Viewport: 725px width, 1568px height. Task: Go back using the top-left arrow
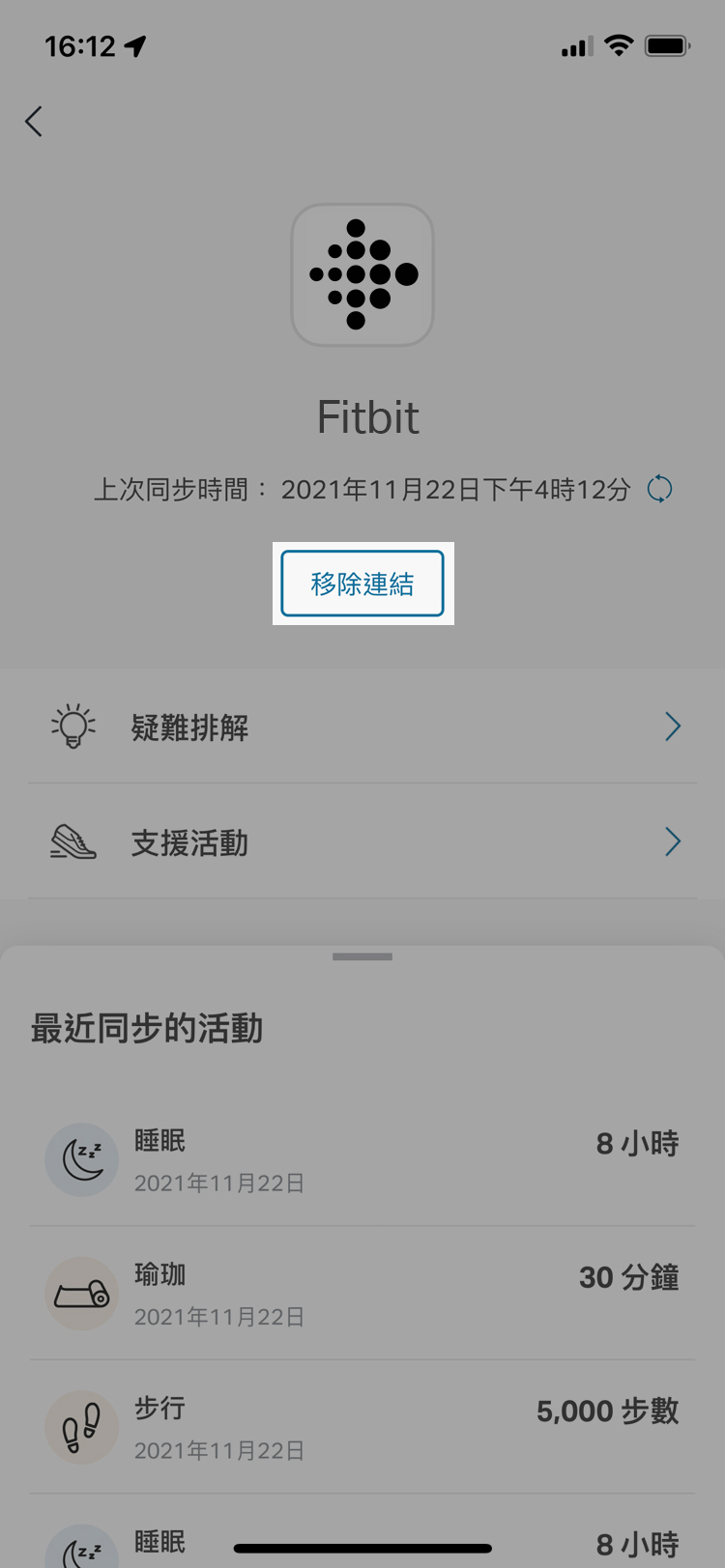pyautogui.click(x=34, y=122)
